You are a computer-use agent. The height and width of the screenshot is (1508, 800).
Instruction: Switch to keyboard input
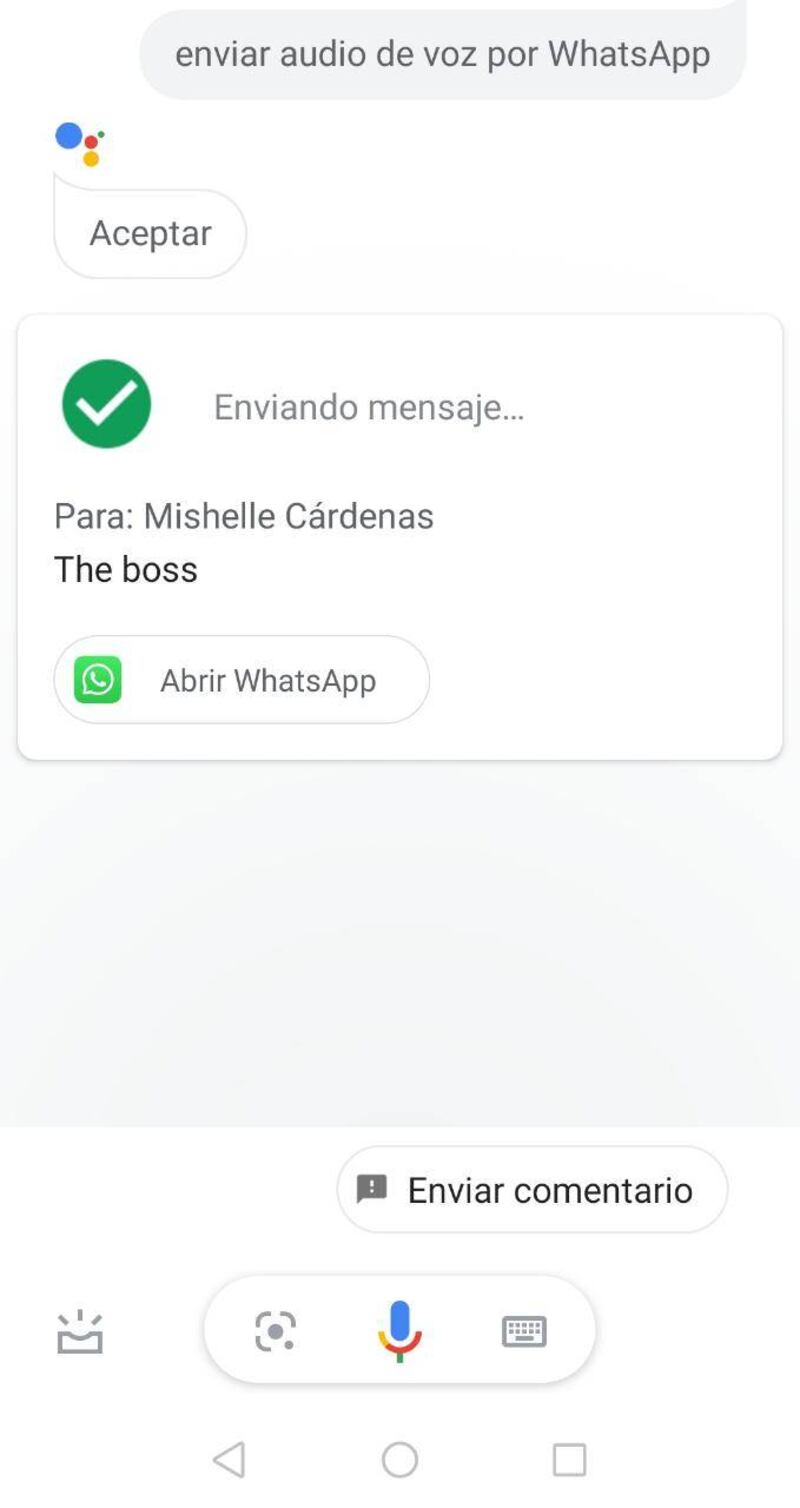coord(524,1331)
